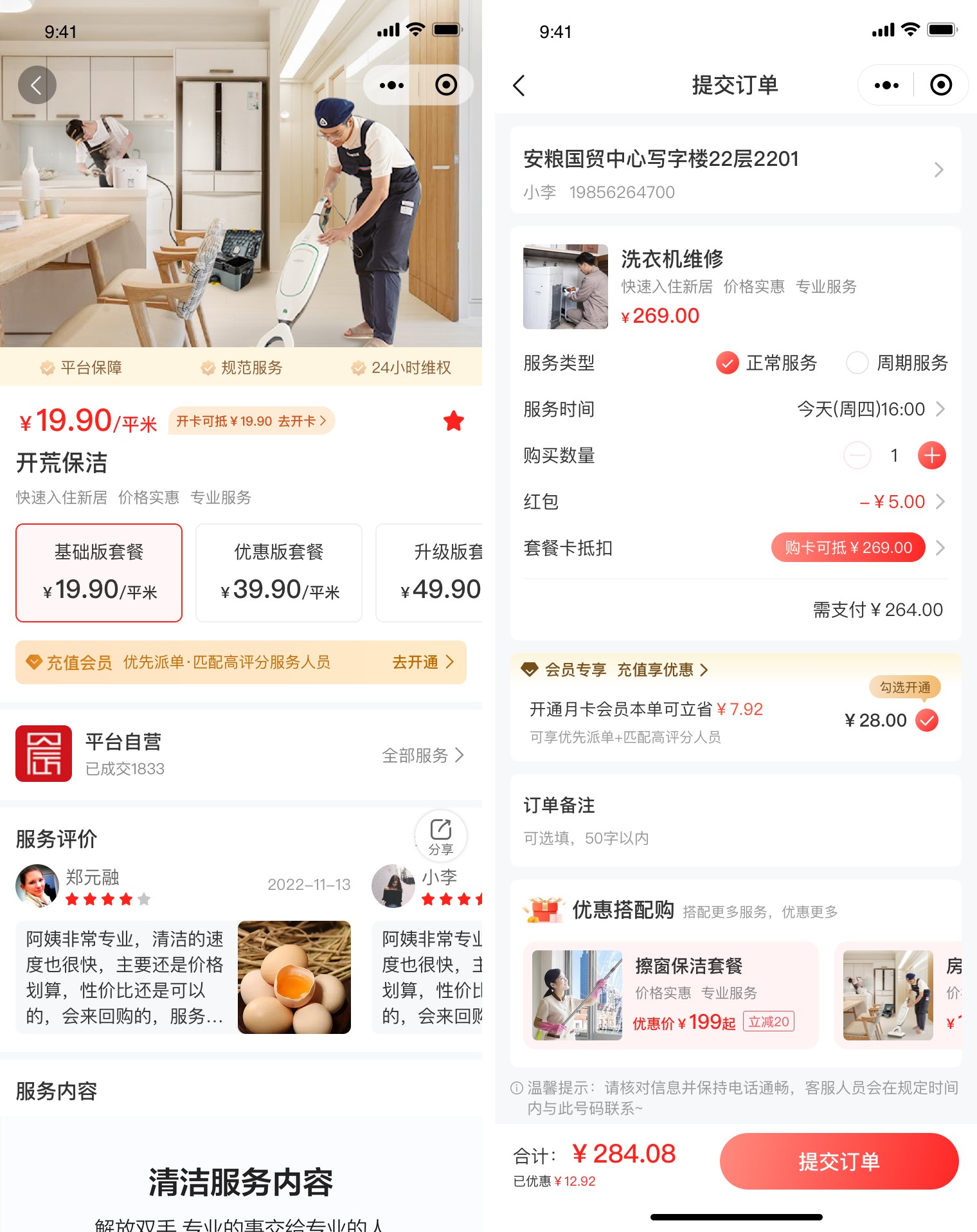
Task: Choose the 优惠版套餐 ¥39.90 package
Action: point(279,572)
